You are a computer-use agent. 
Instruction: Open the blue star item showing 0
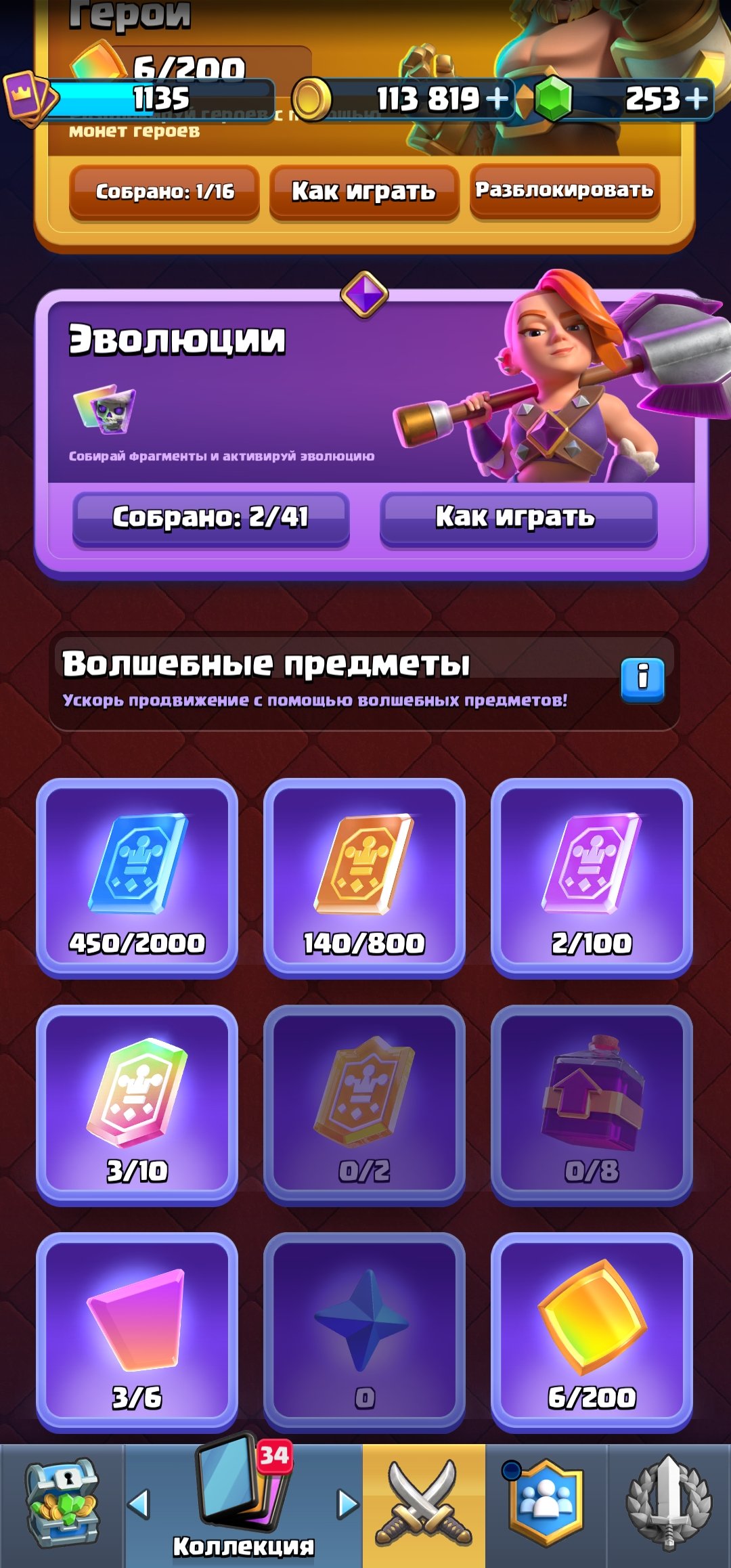pyautogui.click(x=364, y=1332)
